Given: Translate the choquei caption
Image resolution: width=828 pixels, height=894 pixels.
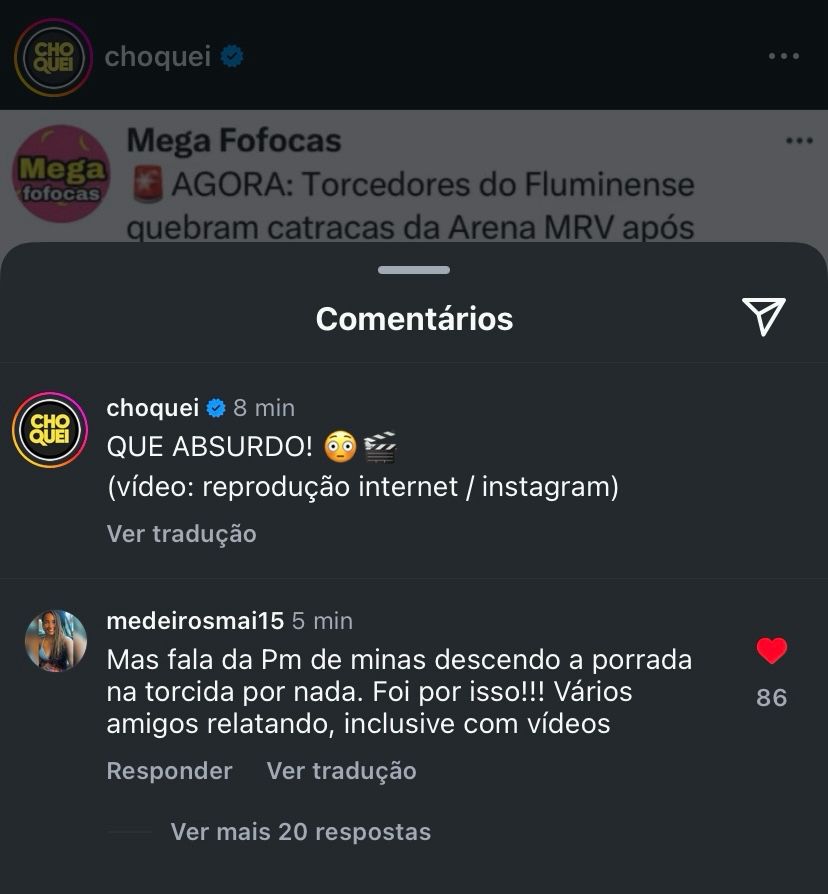Looking at the screenshot, I should [x=181, y=534].
